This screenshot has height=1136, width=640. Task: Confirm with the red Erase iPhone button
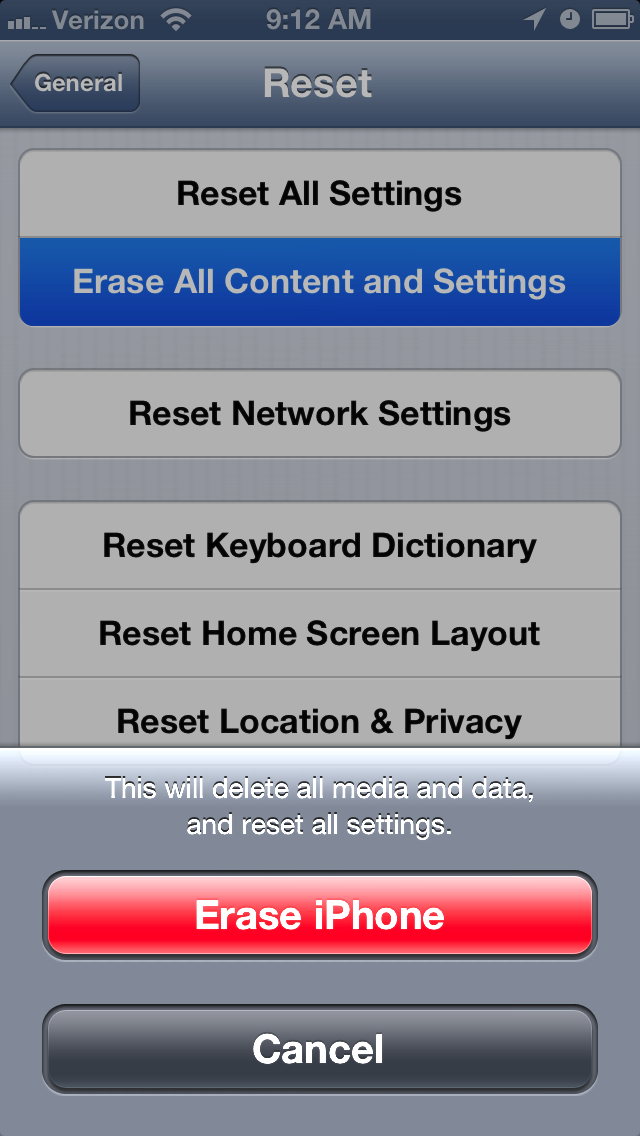pyautogui.click(x=320, y=915)
